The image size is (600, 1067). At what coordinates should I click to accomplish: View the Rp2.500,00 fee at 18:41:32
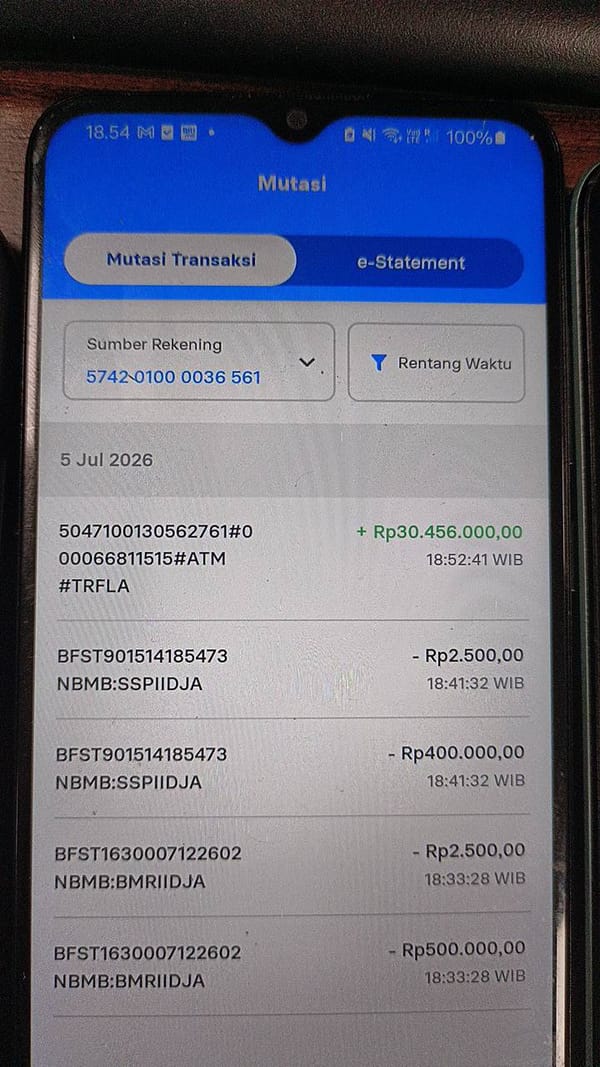(291, 669)
